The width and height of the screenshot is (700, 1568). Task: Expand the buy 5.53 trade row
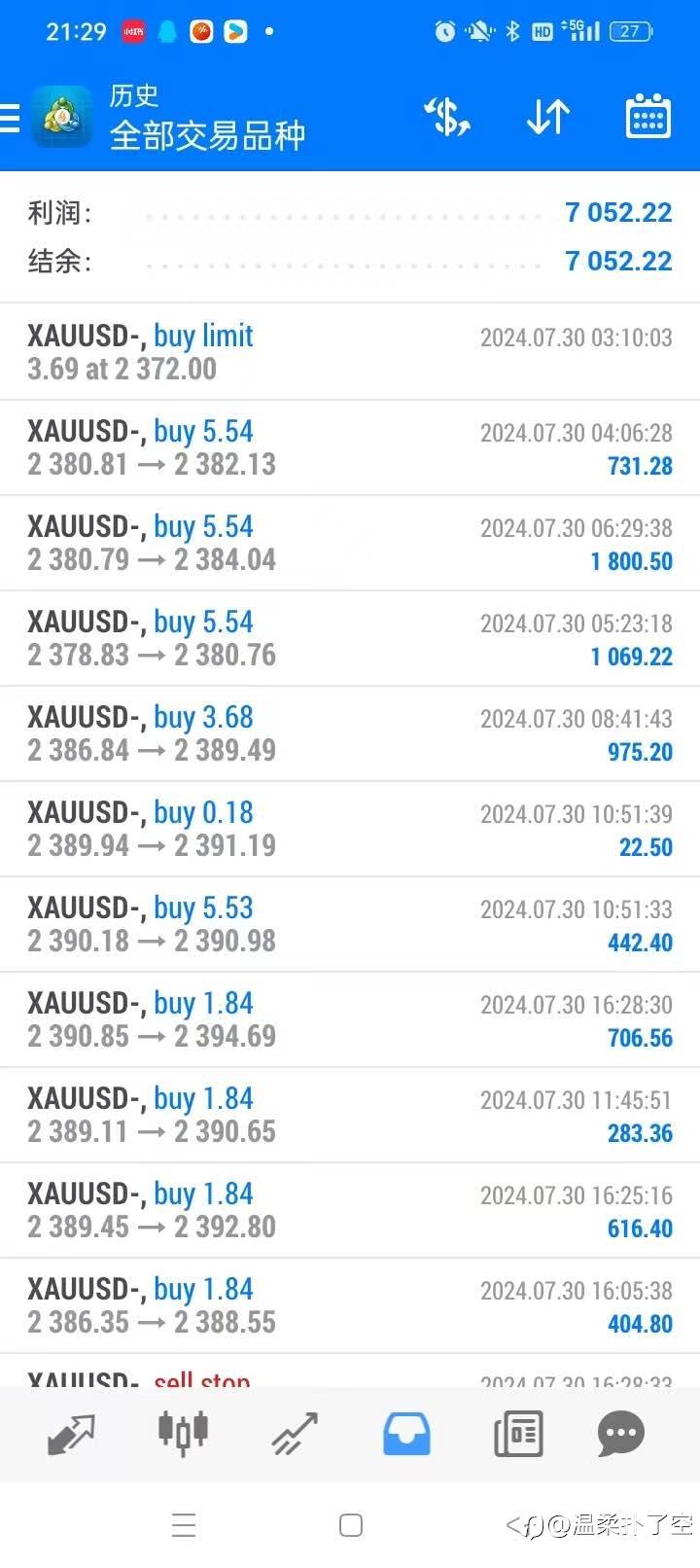pos(350,924)
